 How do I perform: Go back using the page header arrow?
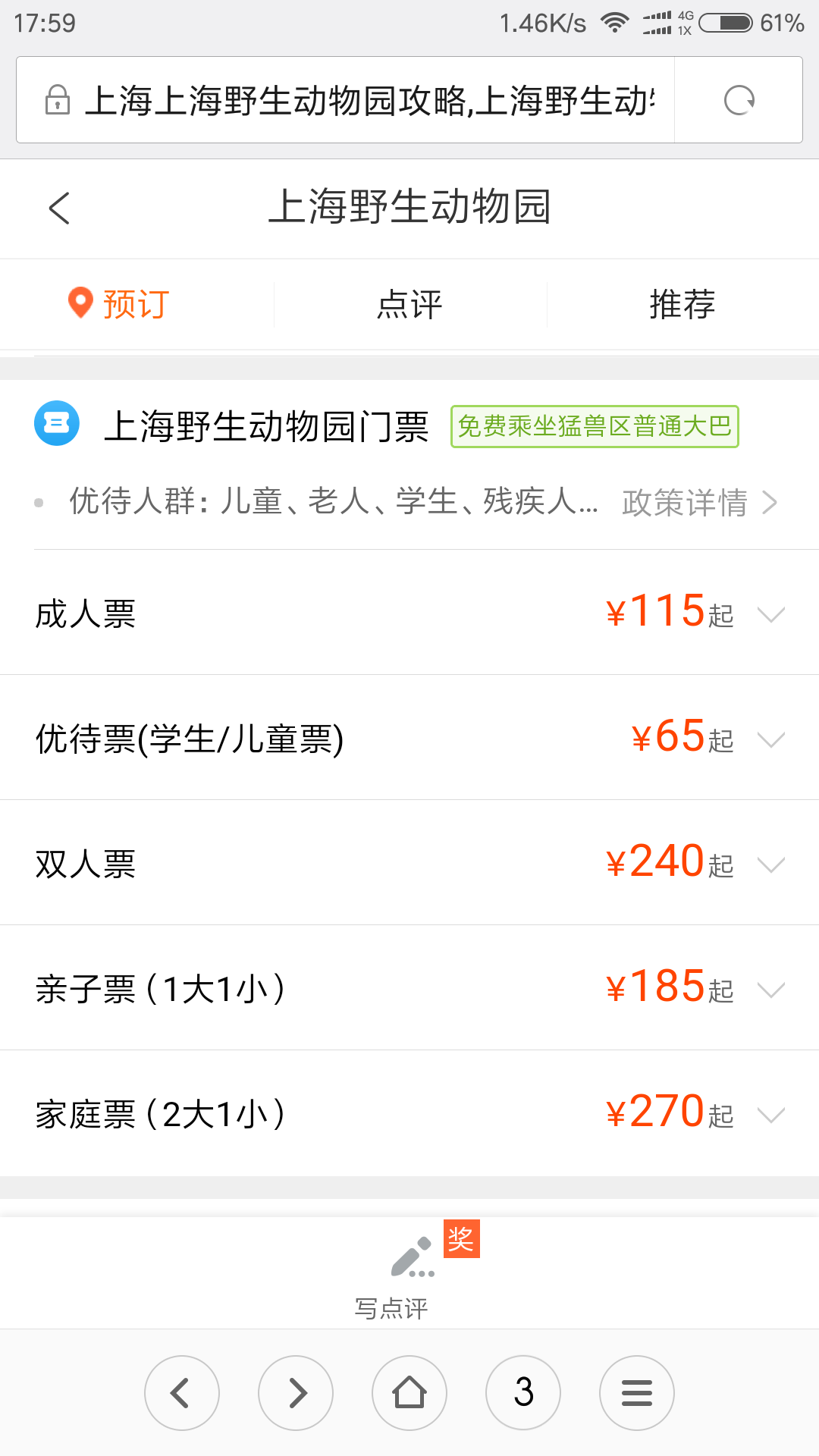[59, 208]
